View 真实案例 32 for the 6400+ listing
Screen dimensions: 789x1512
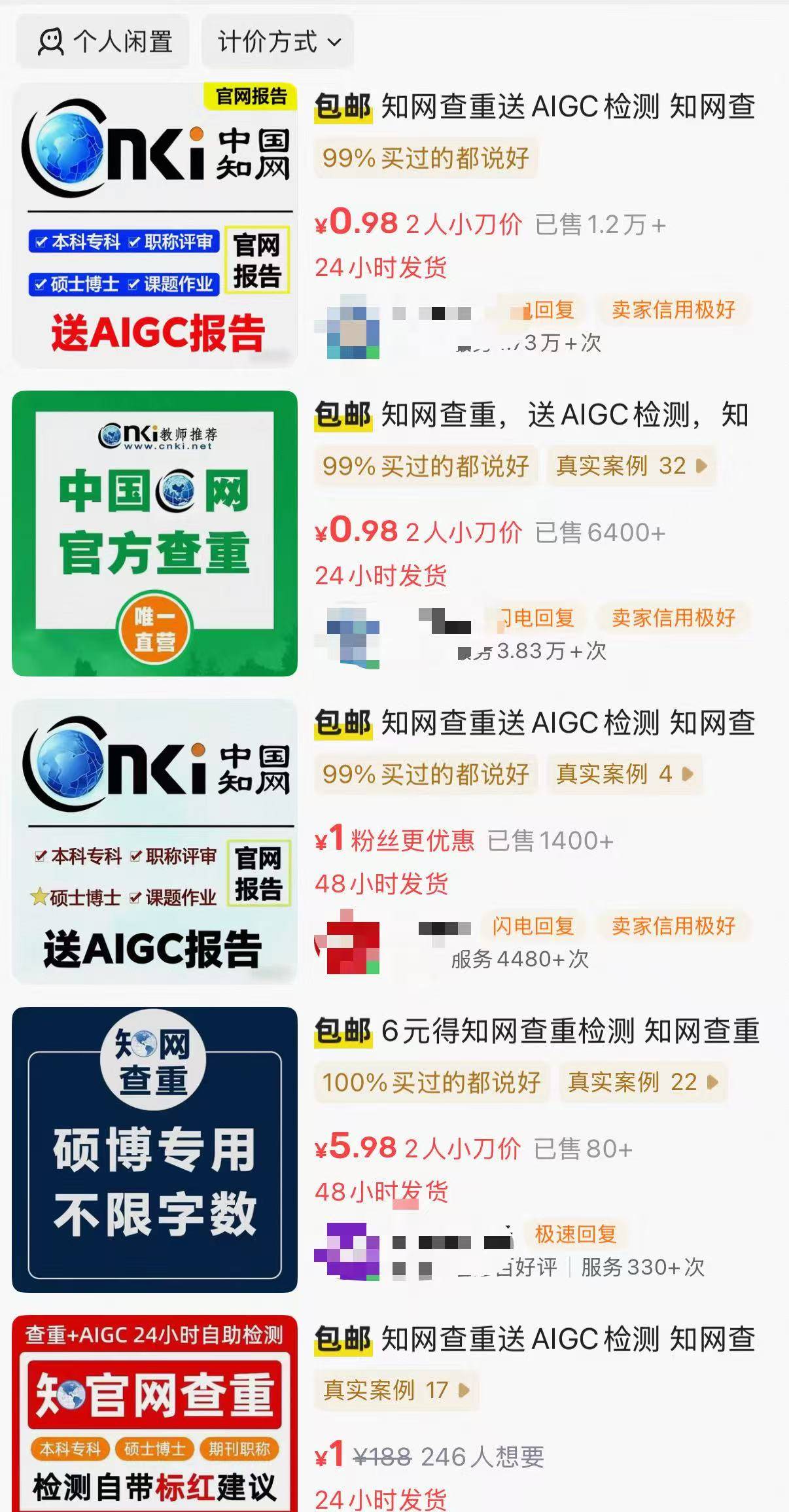[631, 466]
